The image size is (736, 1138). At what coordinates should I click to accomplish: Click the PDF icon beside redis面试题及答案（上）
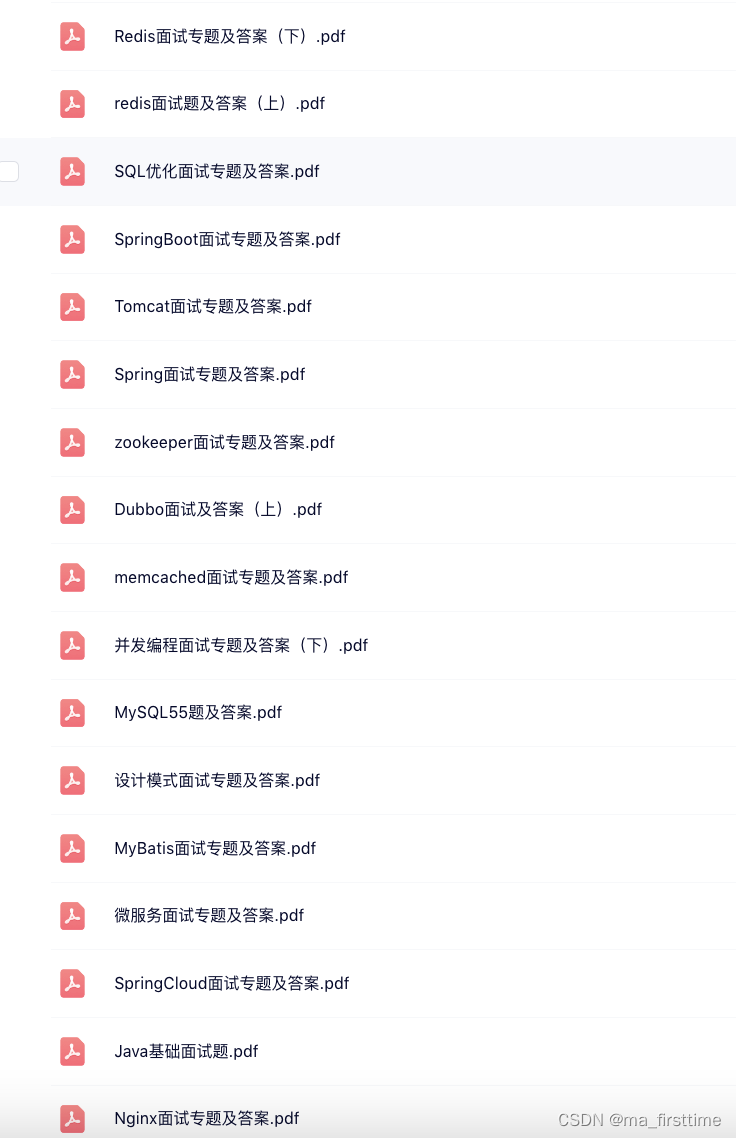(72, 103)
